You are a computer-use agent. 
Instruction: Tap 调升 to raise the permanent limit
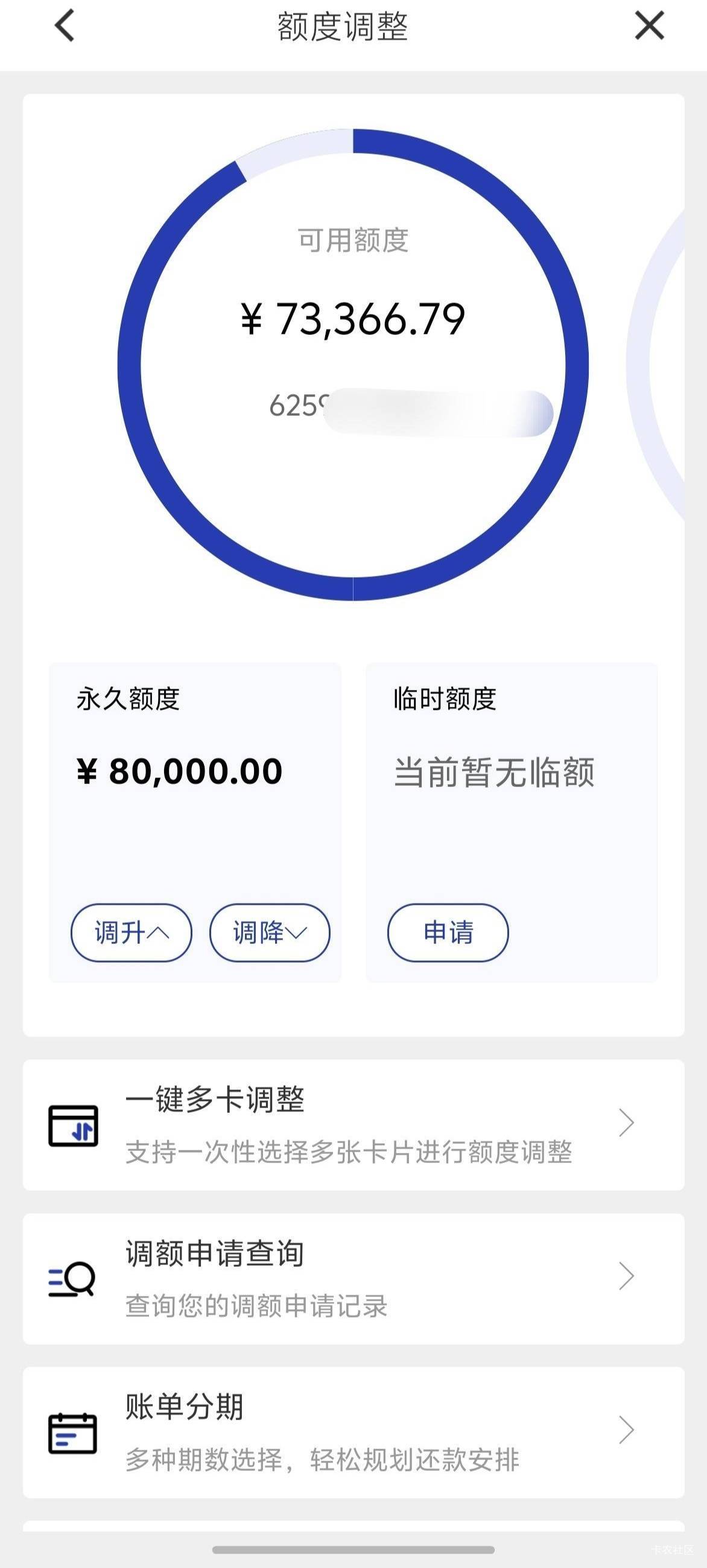132,932
